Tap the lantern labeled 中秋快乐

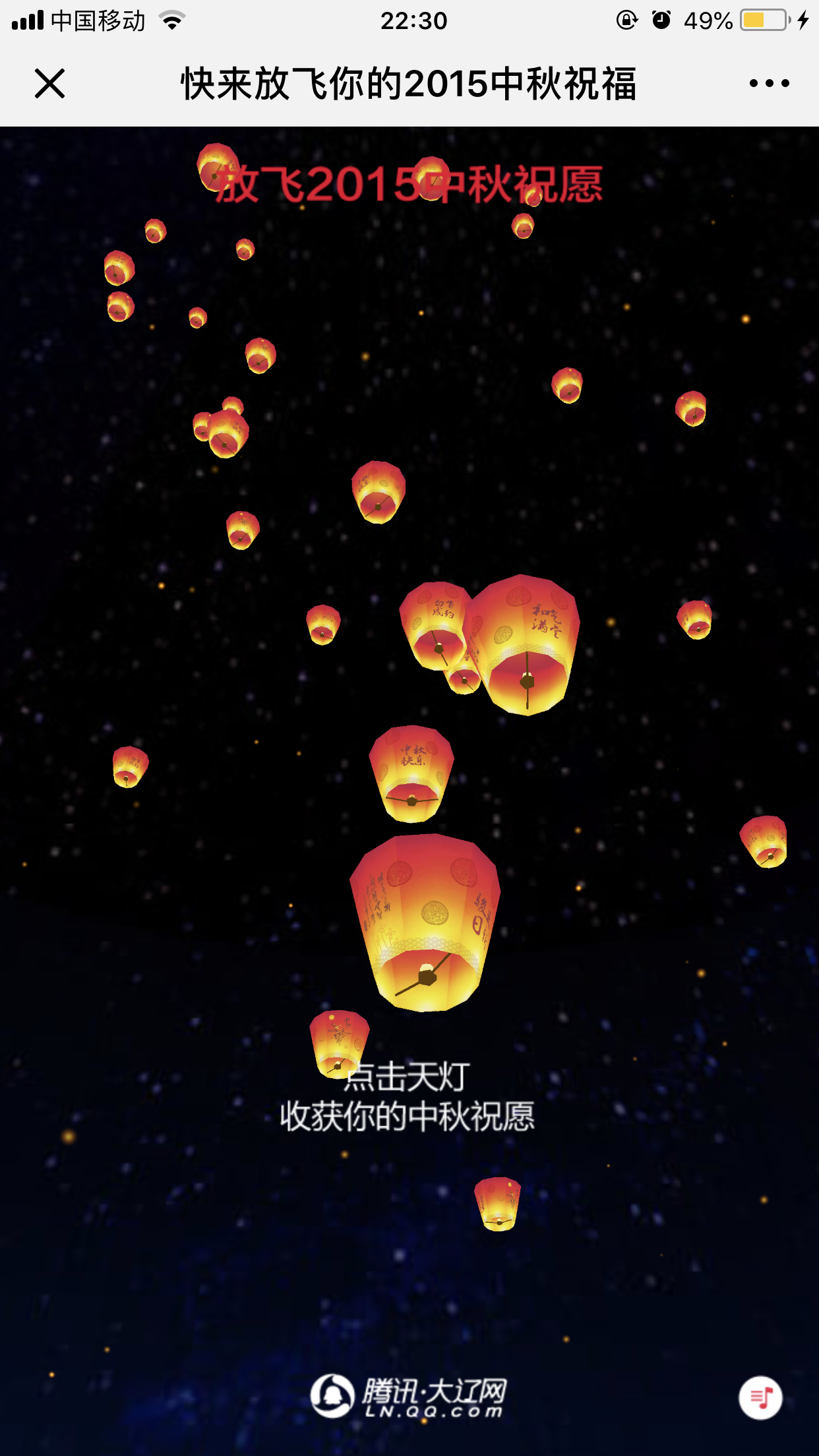pos(411,773)
